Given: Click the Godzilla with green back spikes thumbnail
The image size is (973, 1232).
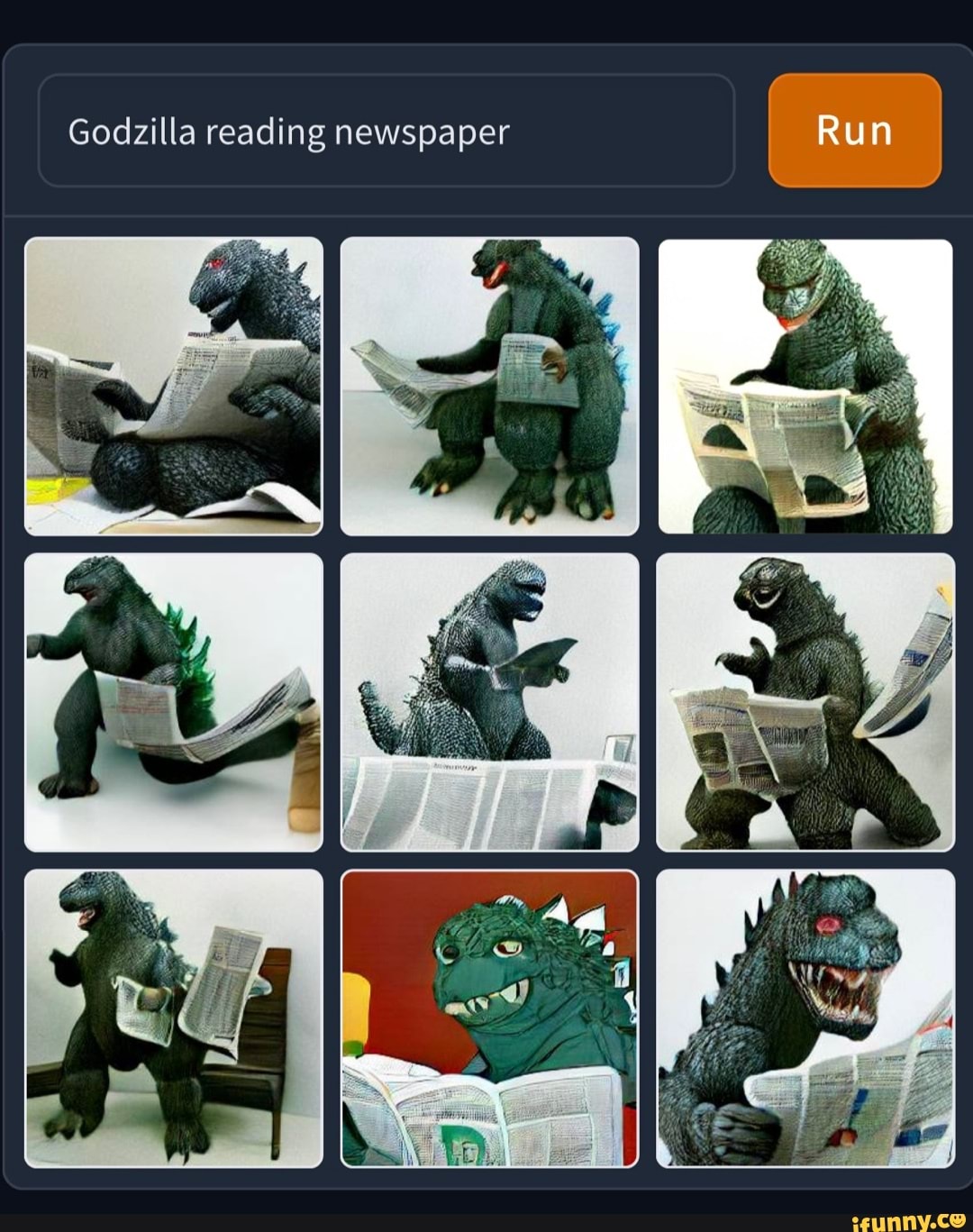Looking at the screenshot, I should coord(174,701).
